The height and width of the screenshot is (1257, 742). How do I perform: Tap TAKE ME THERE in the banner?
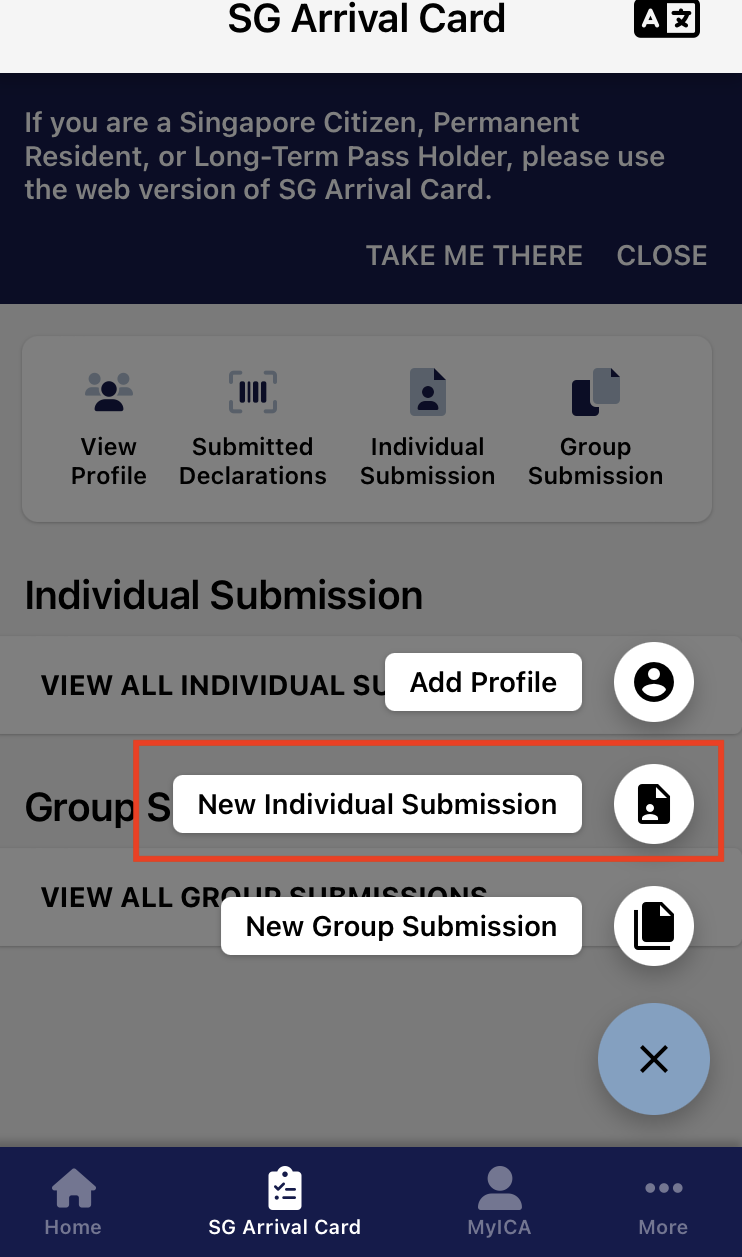pyautogui.click(x=474, y=255)
